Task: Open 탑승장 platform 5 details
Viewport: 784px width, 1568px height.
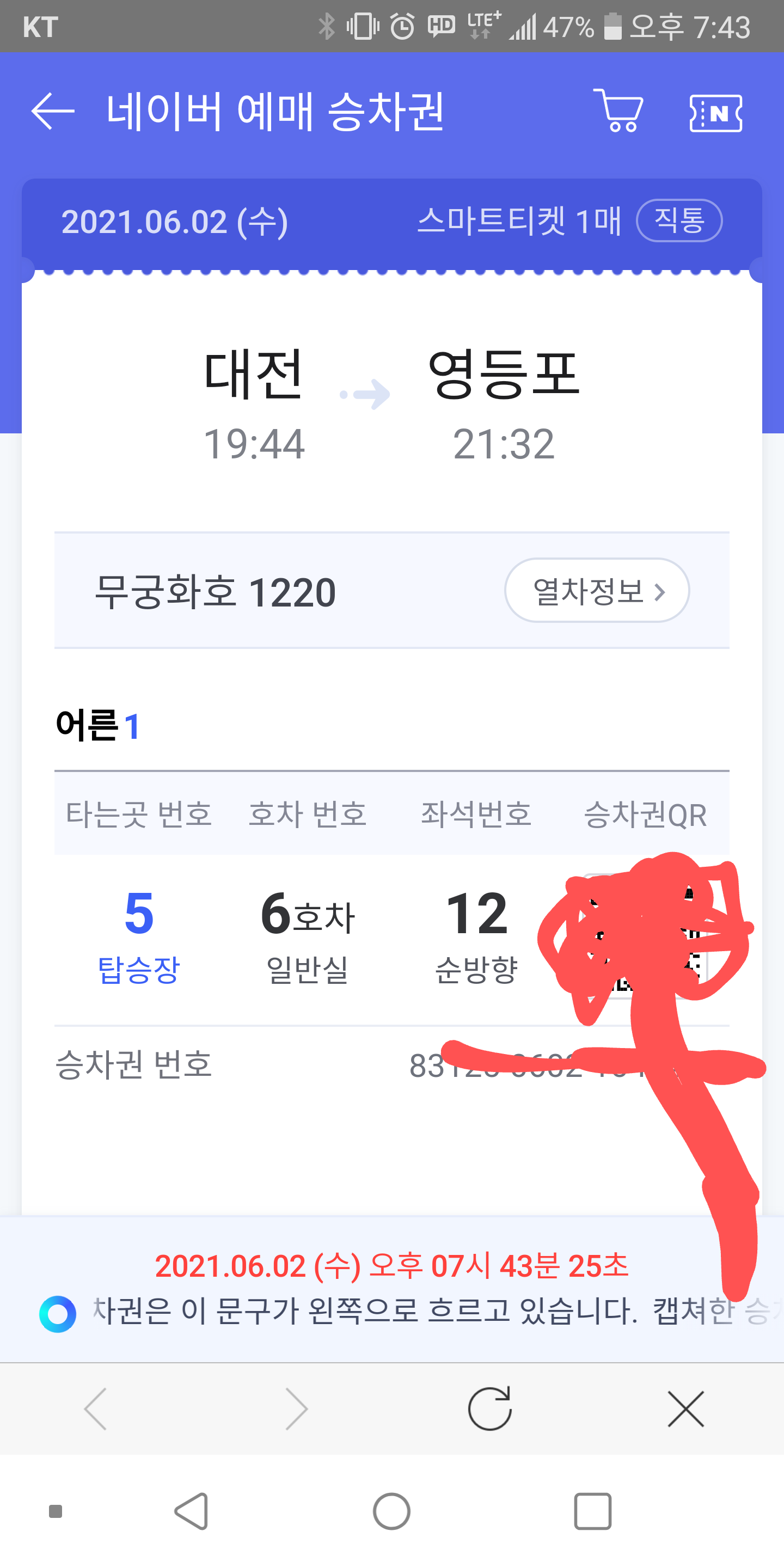Action: coord(139,935)
